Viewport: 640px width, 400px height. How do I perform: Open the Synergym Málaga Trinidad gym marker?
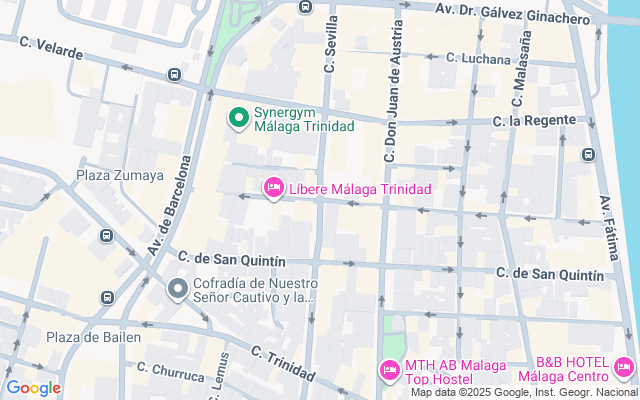239,119
